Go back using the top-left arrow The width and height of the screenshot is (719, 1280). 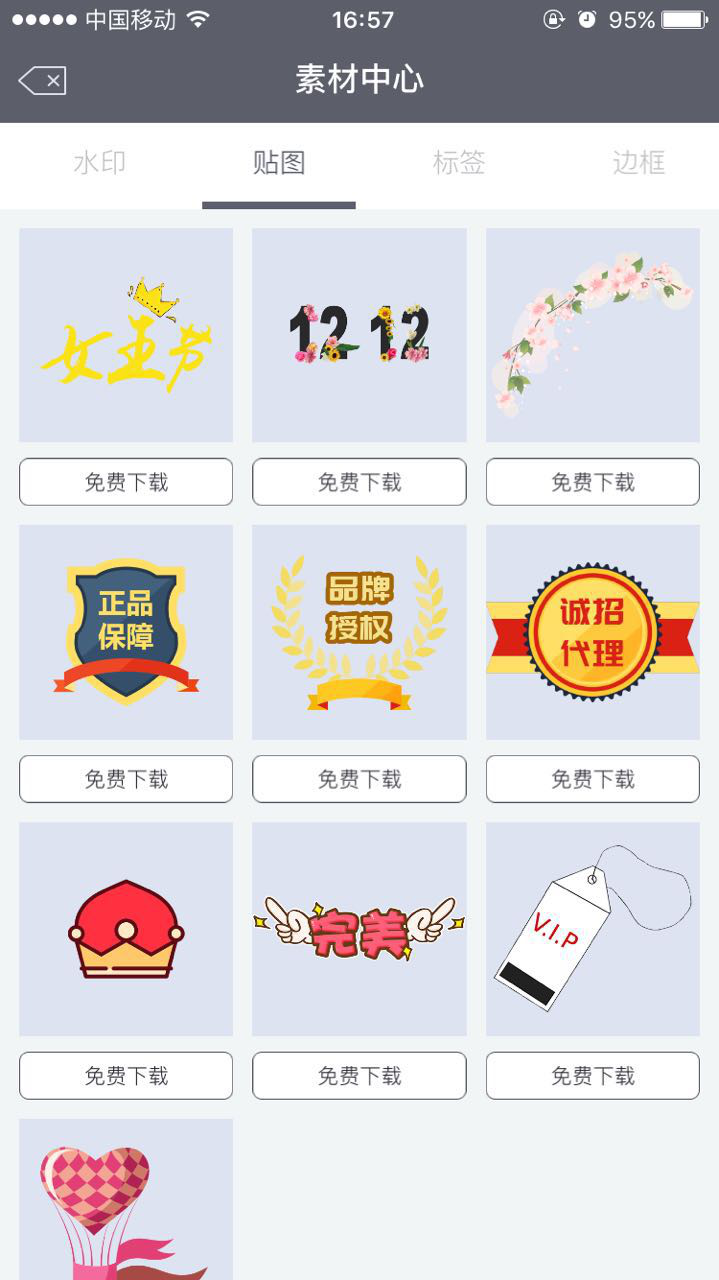(x=42, y=80)
